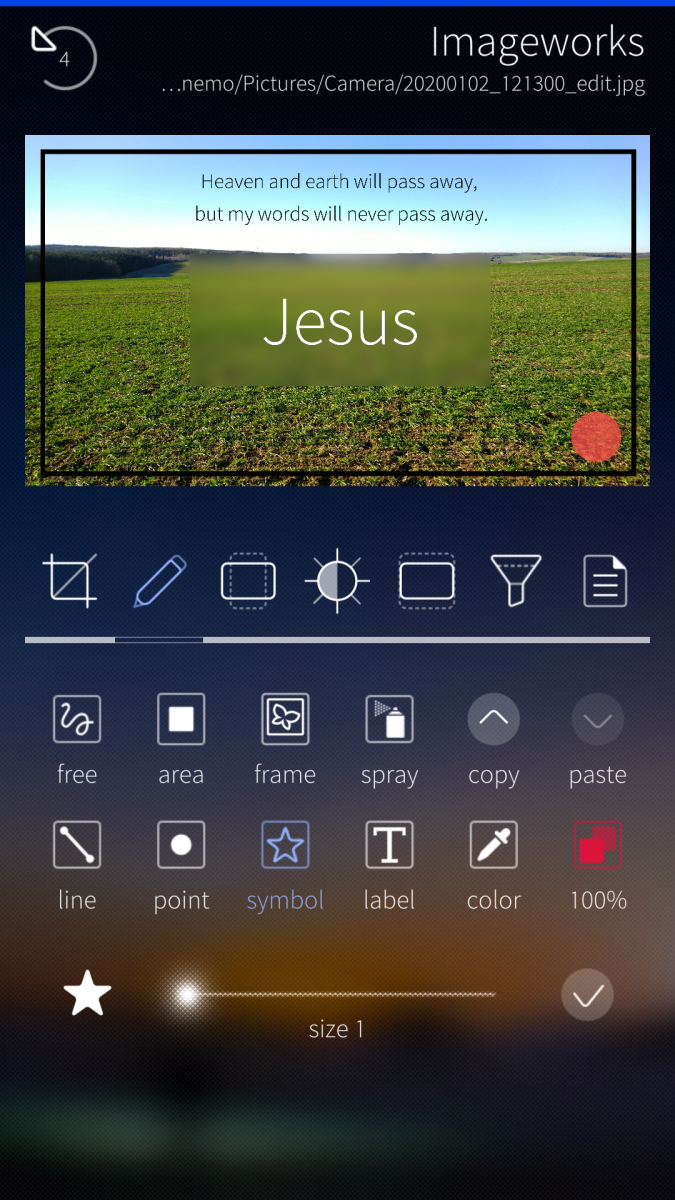675x1200 pixels.
Task: Tap the copy button
Action: (x=493, y=719)
